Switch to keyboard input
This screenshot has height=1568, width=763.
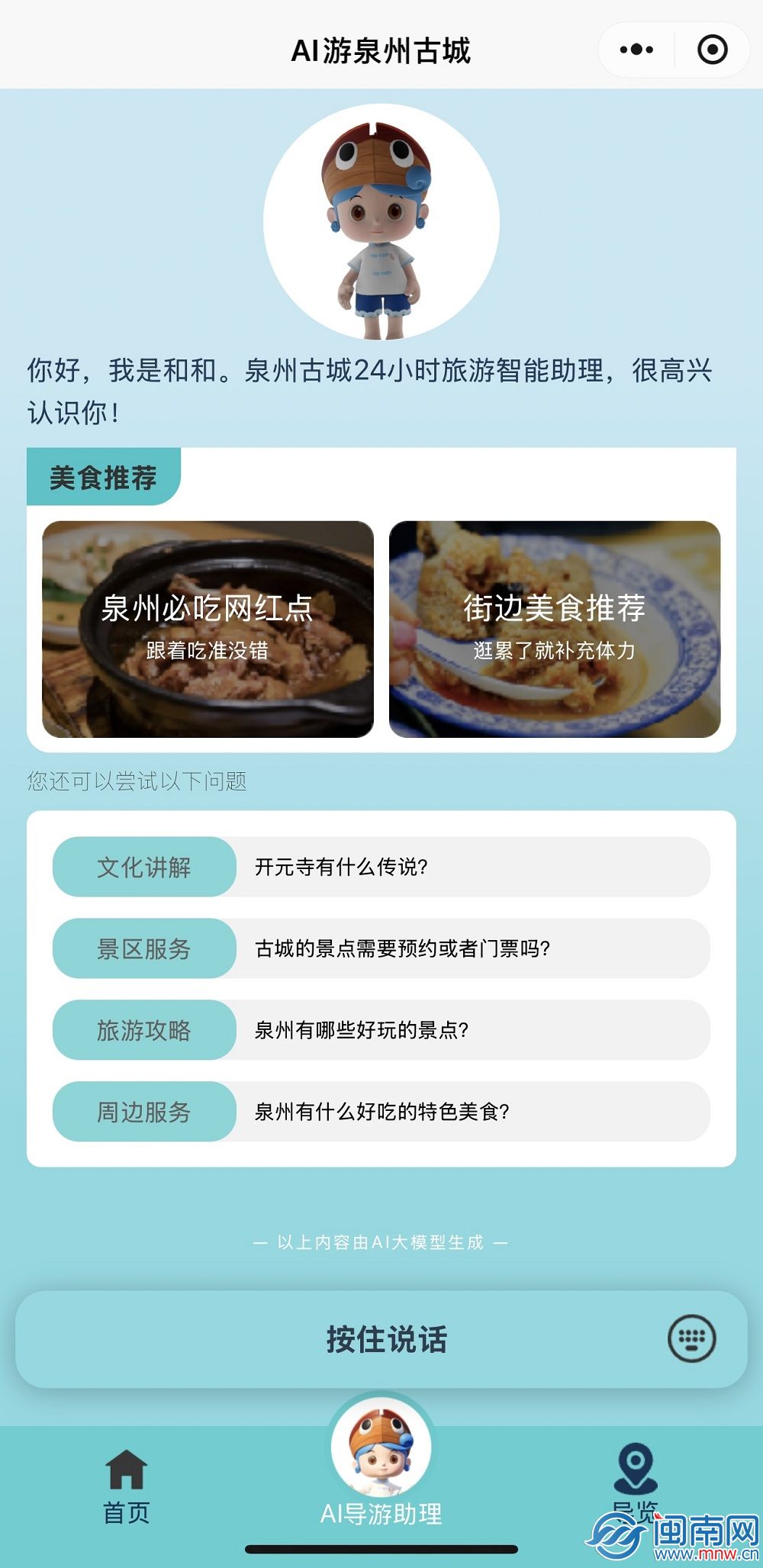pyautogui.click(x=691, y=1338)
